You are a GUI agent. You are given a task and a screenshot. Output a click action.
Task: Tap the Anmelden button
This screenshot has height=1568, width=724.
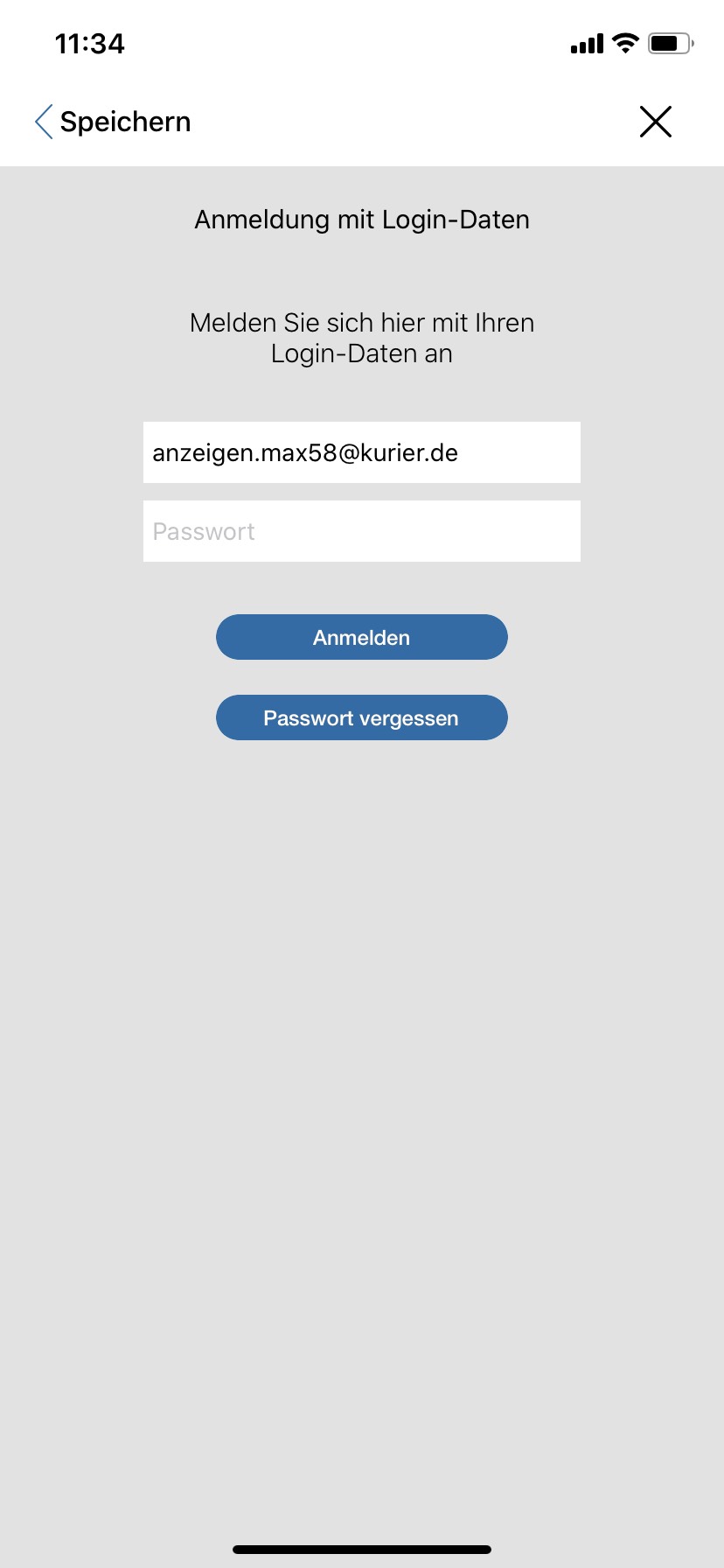coord(362,637)
